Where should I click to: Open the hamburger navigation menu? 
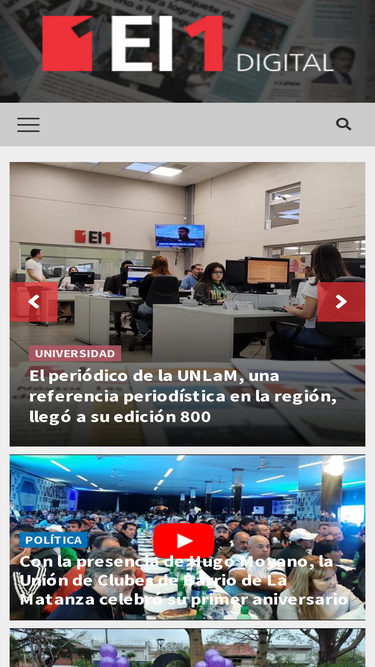(28, 125)
